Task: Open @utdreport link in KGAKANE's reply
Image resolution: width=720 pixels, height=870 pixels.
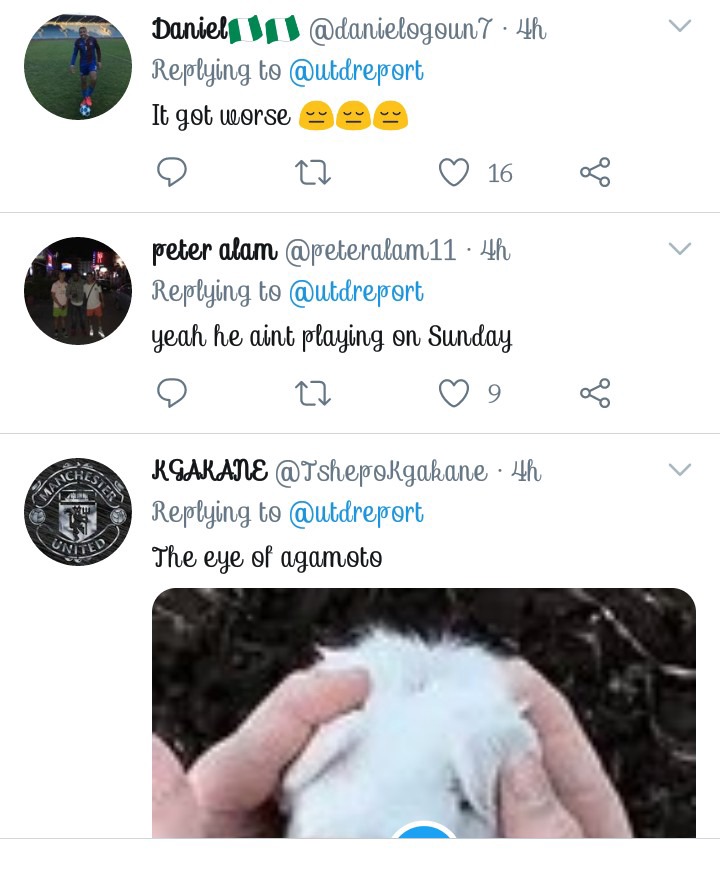Action: pos(356,513)
